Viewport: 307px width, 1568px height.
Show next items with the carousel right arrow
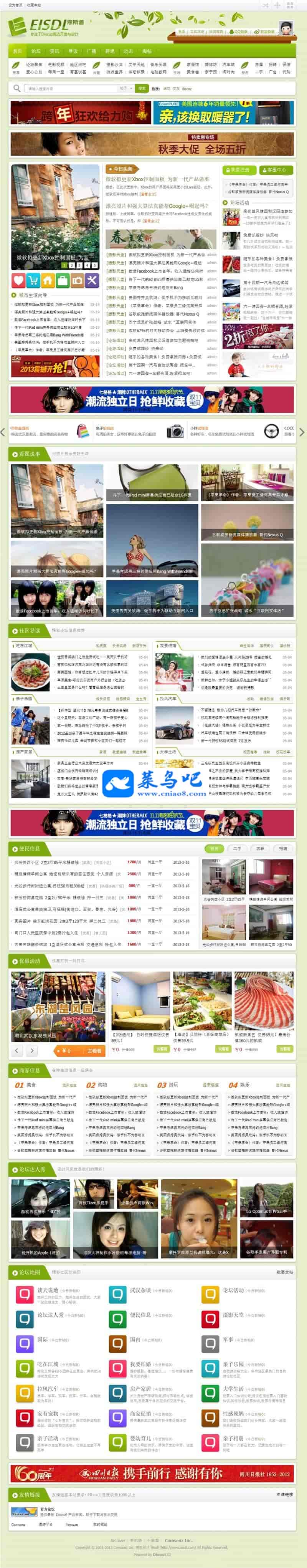302,432
